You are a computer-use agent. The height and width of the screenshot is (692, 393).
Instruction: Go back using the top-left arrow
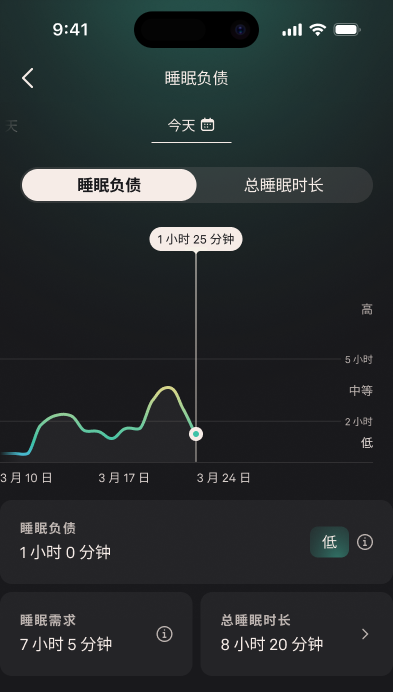pos(28,78)
